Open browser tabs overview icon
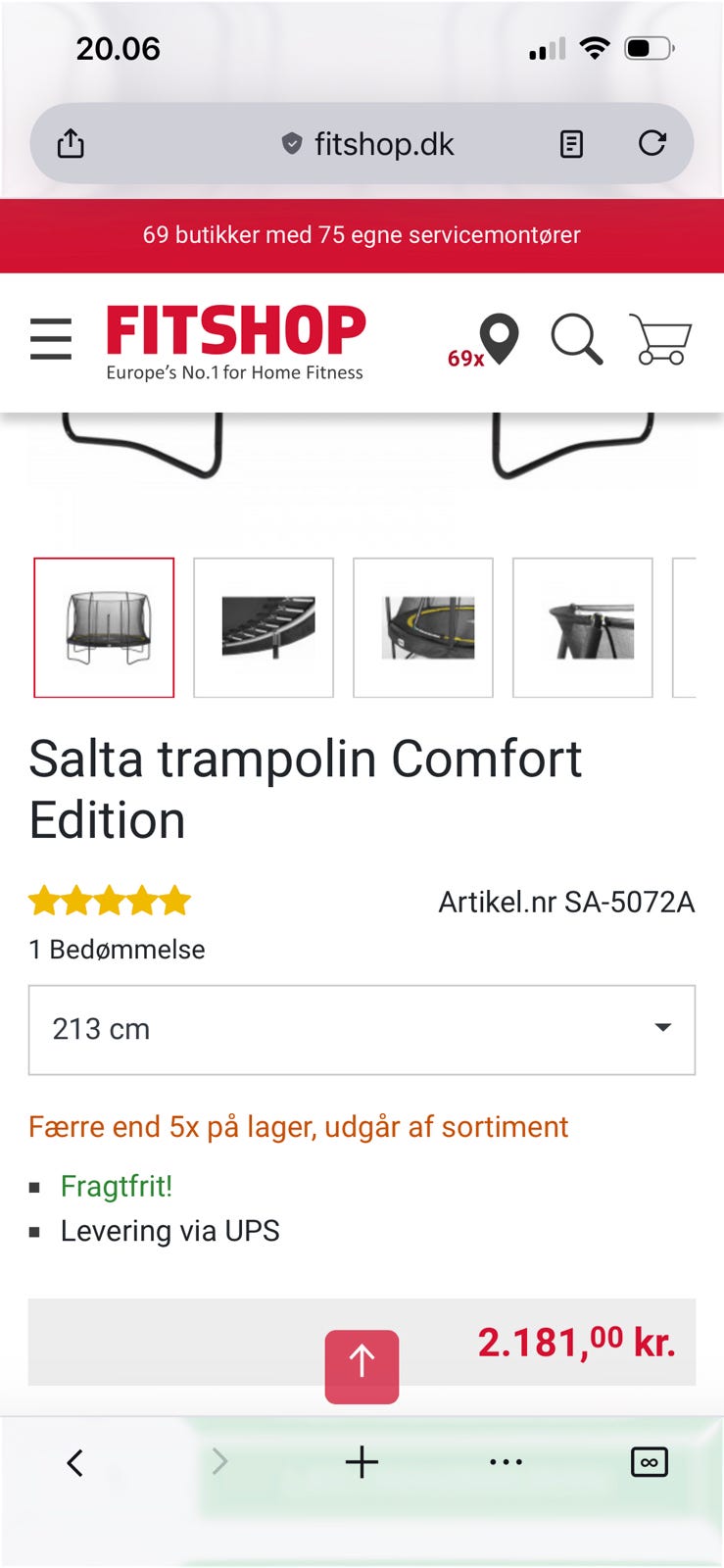724x1568 pixels. click(650, 1461)
